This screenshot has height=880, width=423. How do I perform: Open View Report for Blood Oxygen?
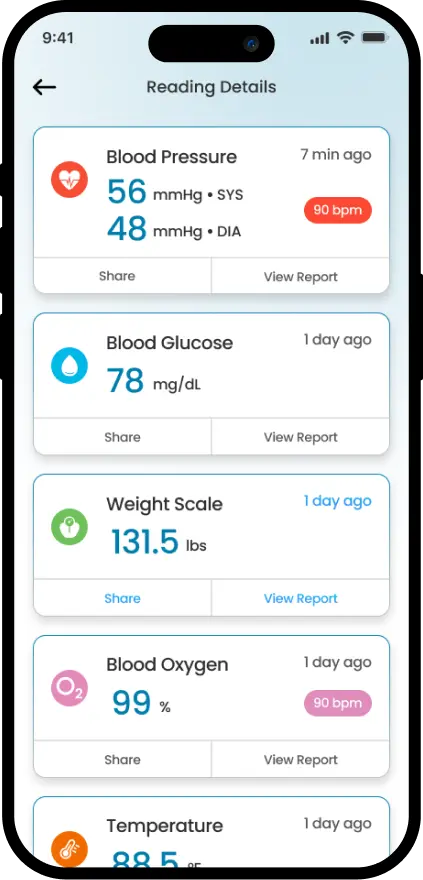pos(301,759)
